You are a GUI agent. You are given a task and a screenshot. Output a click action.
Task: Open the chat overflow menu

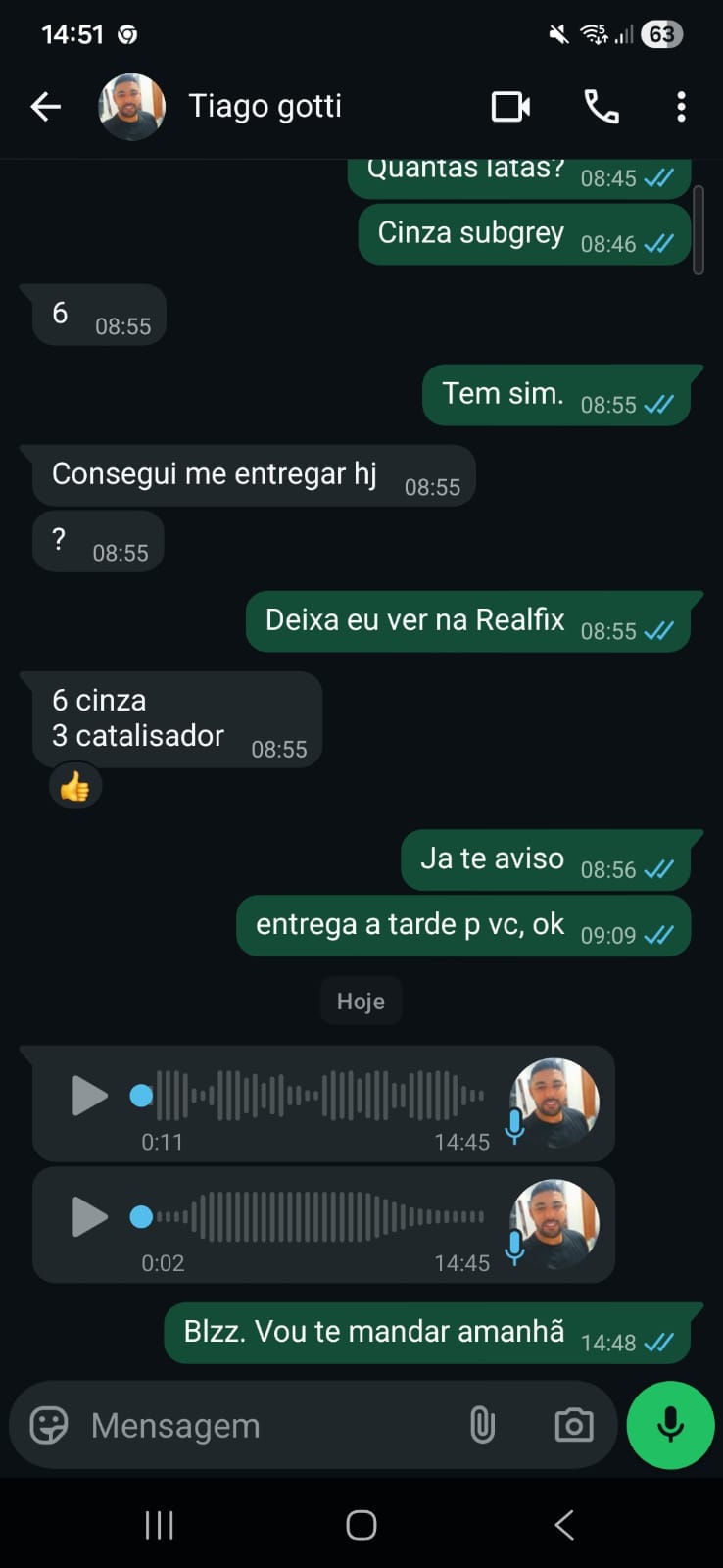681,106
